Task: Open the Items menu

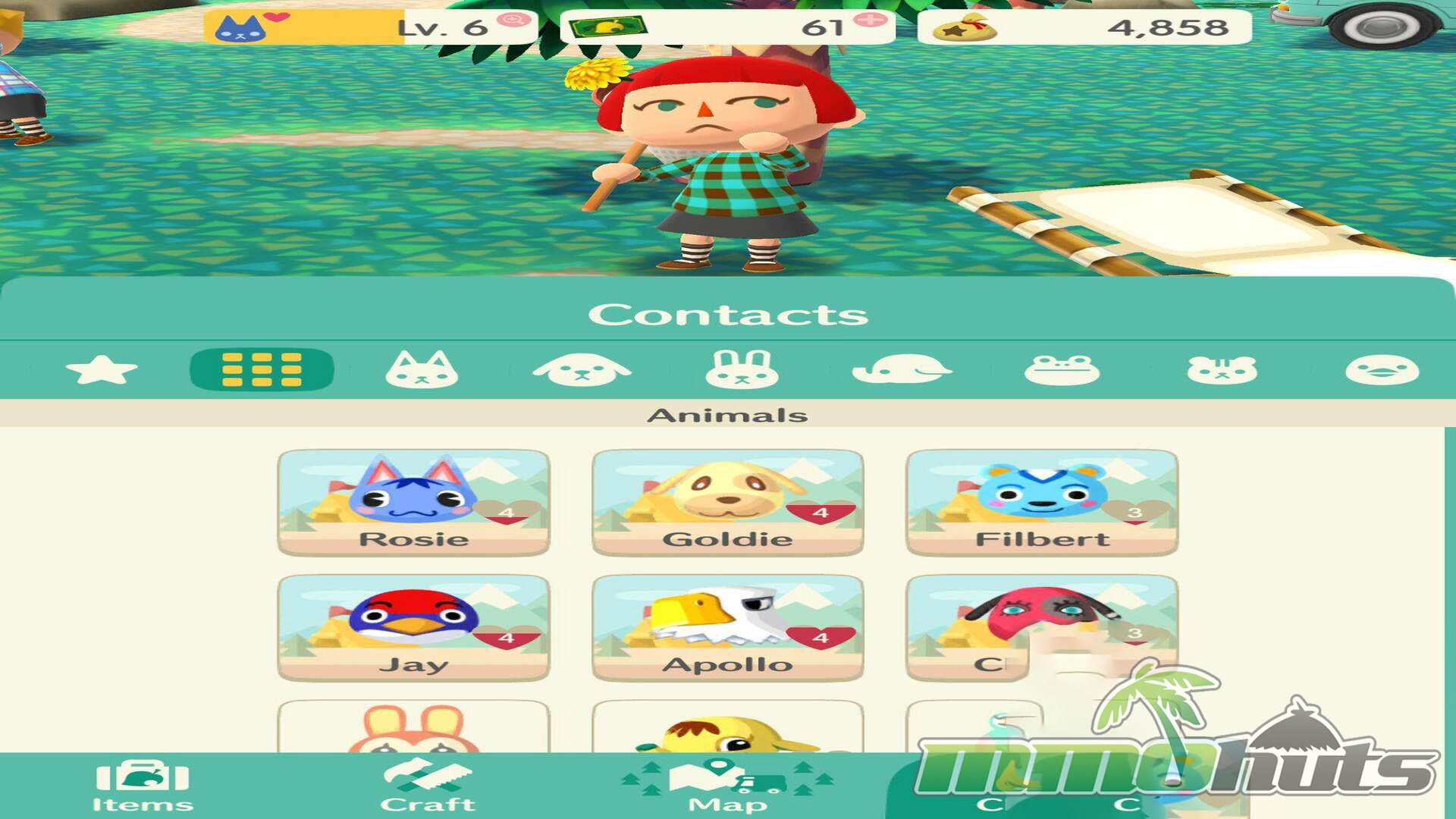Action: pyautogui.click(x=143, y=786)
